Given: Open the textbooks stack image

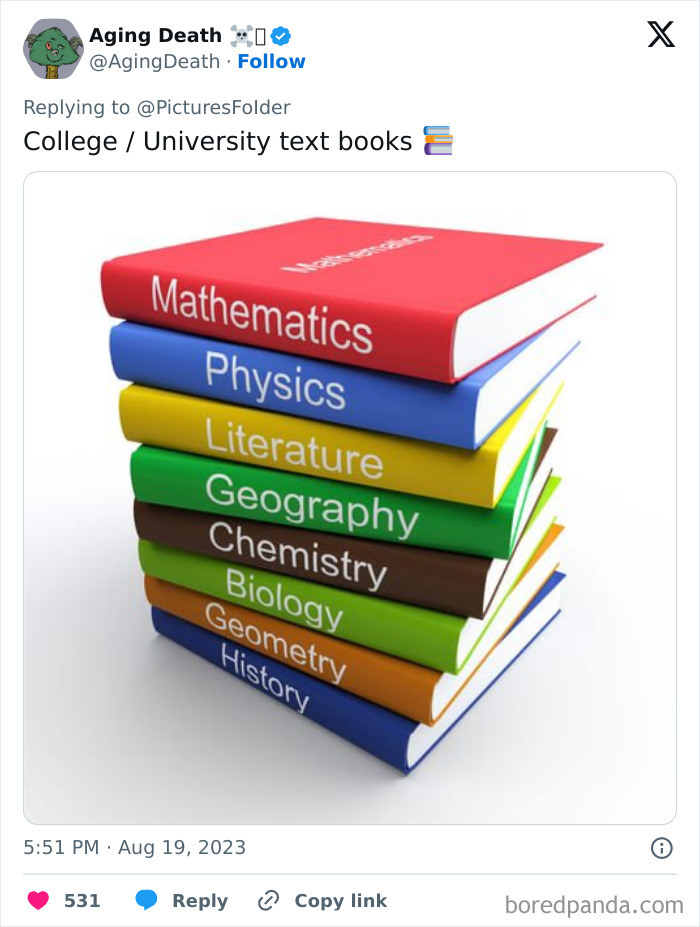Looking at the screenshot, I should coord(350,497).
